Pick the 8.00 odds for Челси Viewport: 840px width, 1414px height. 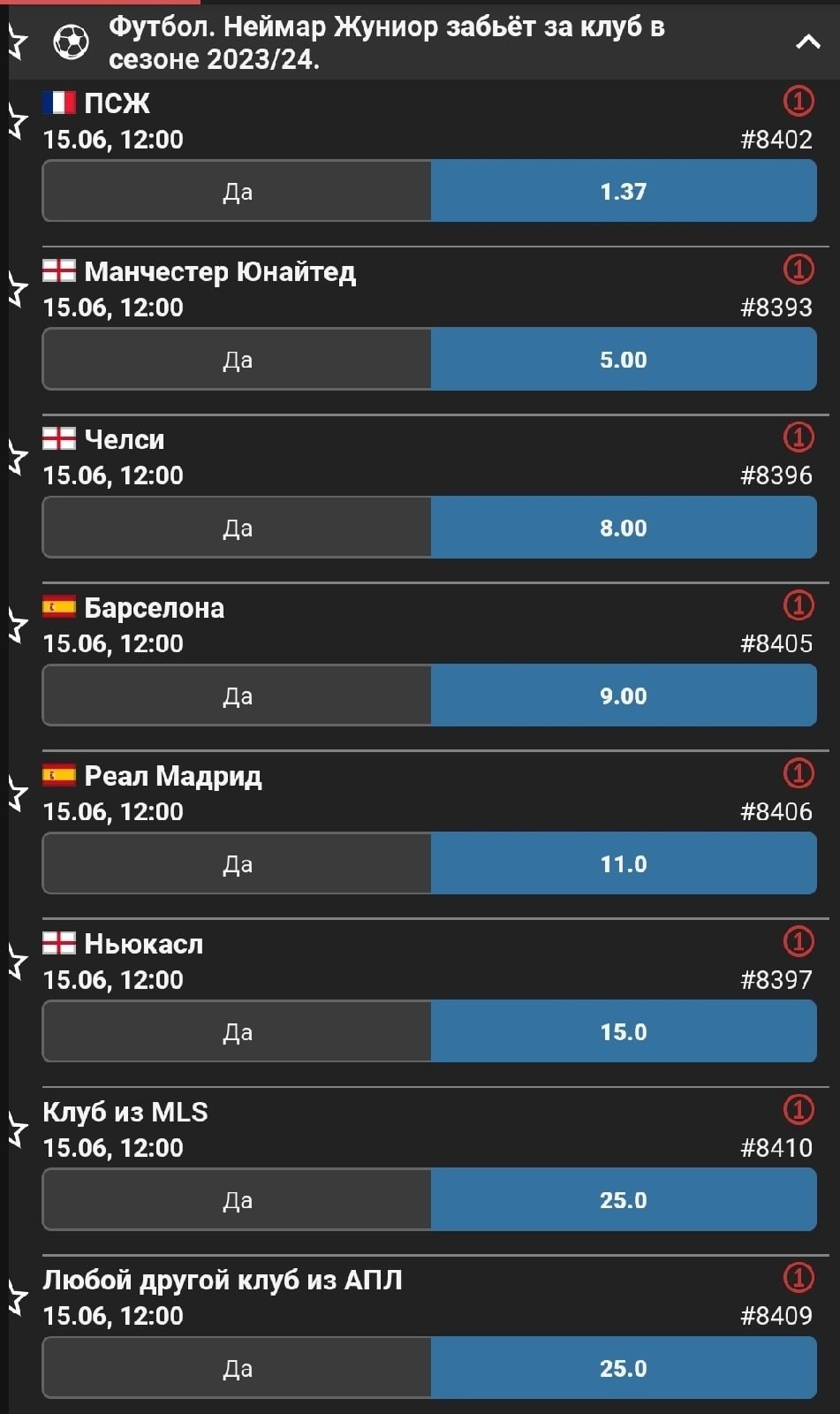pos(623,528)
